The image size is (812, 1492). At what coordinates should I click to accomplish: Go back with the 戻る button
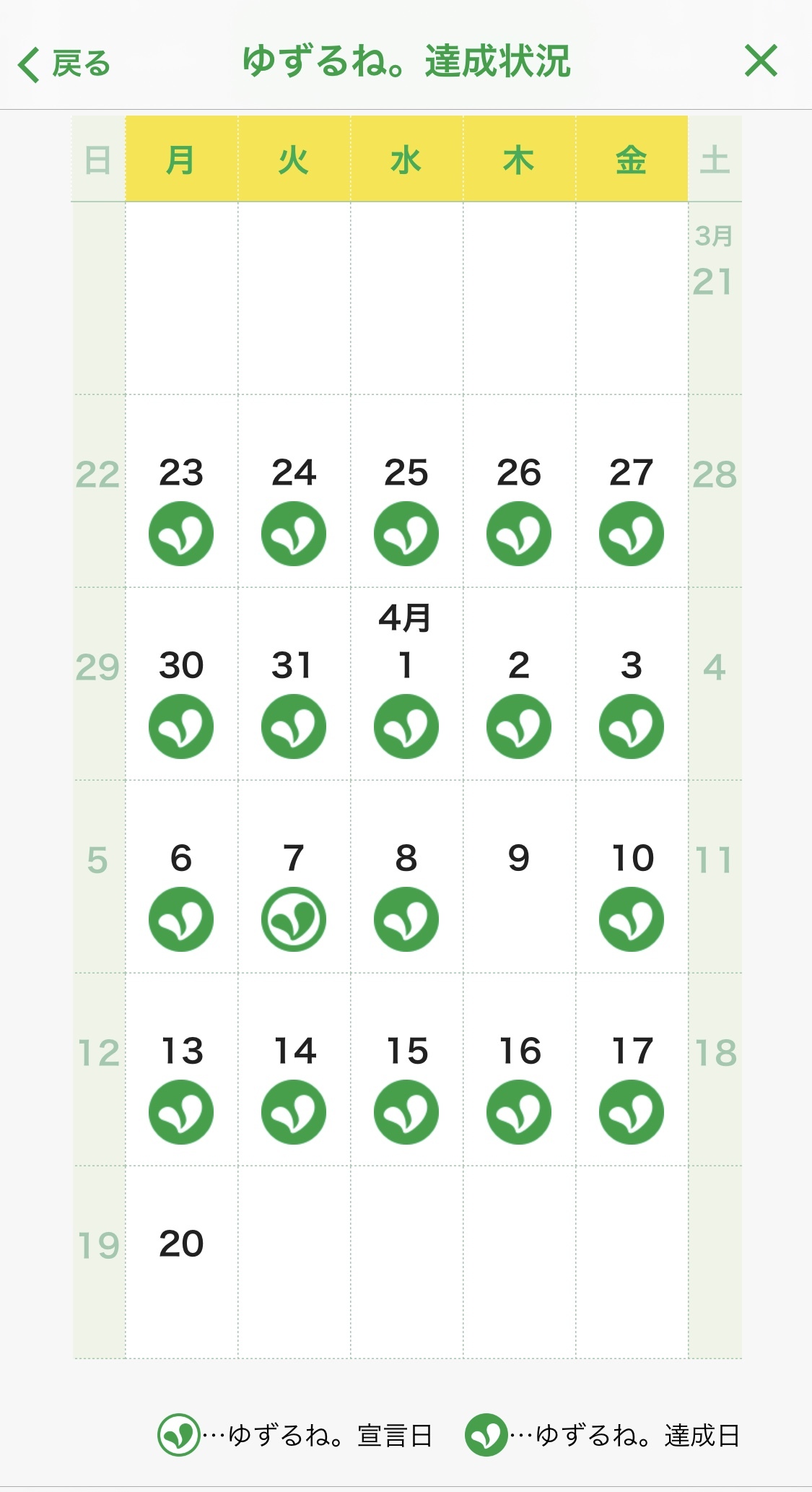coord(64,64)
